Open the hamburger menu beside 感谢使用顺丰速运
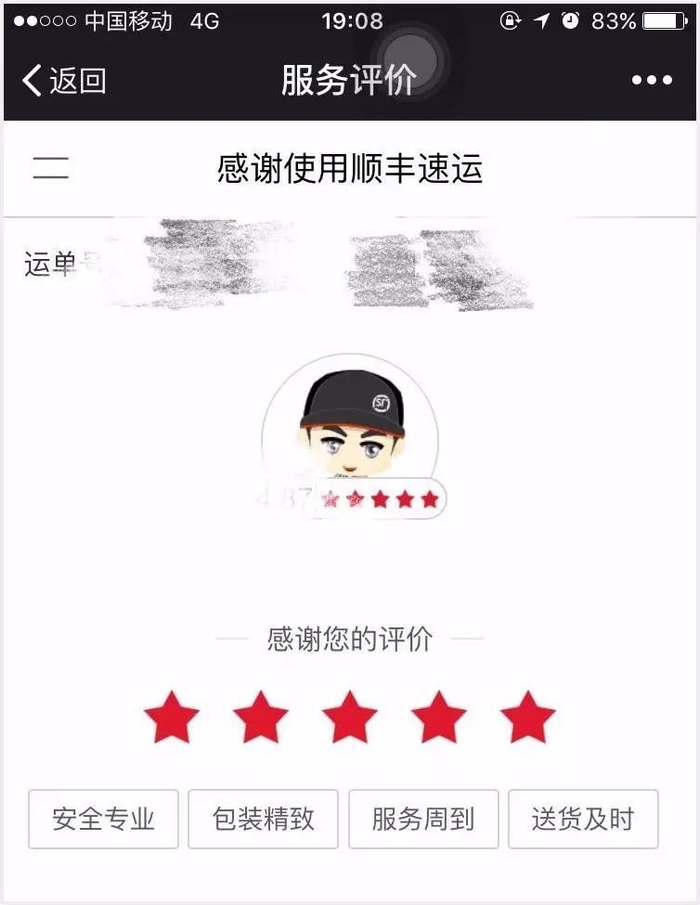Viewport: 700px width, 905px height. pos(50,168)
